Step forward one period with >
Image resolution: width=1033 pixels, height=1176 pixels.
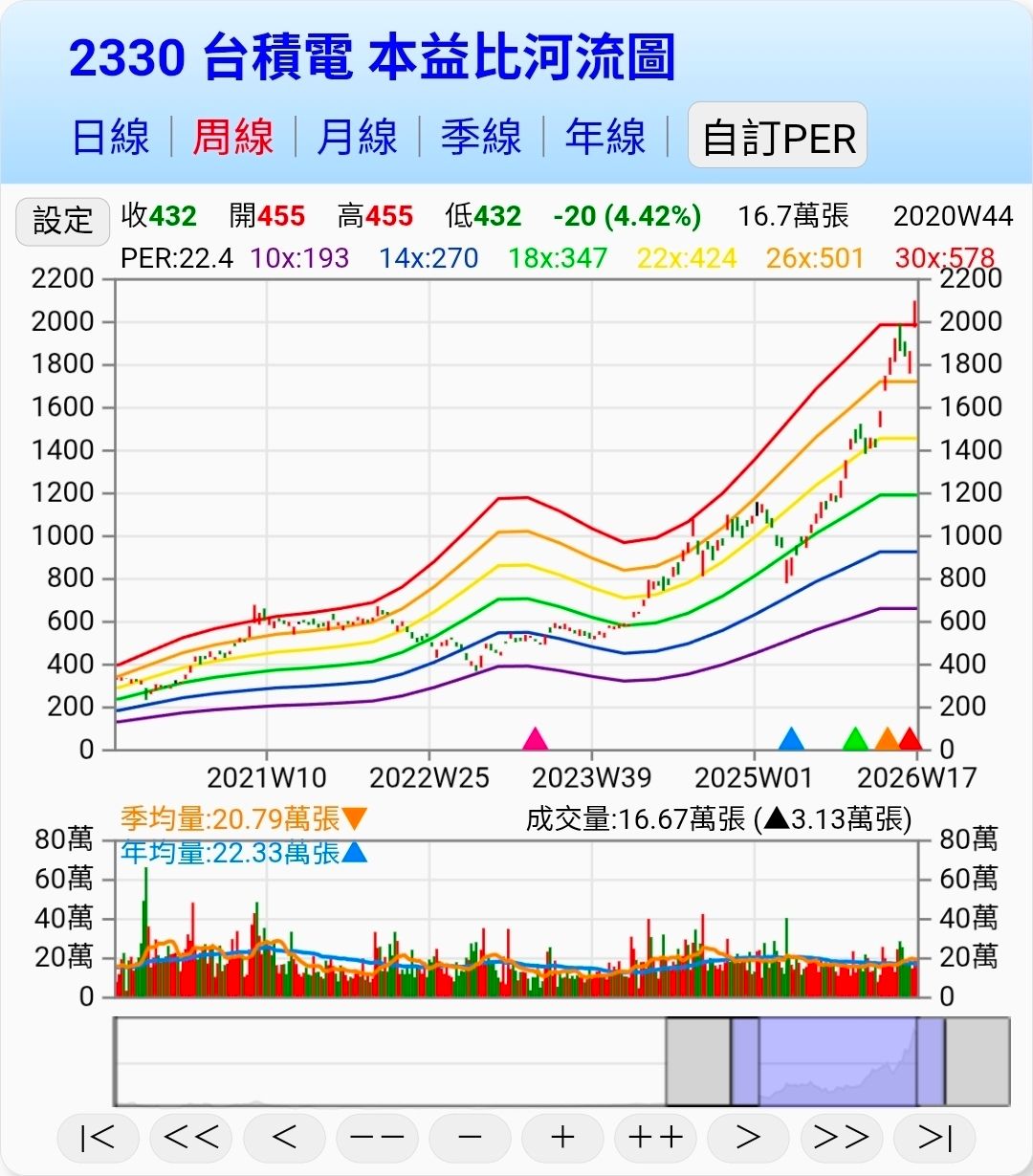pyautogui.click(x=748, y=1137)
